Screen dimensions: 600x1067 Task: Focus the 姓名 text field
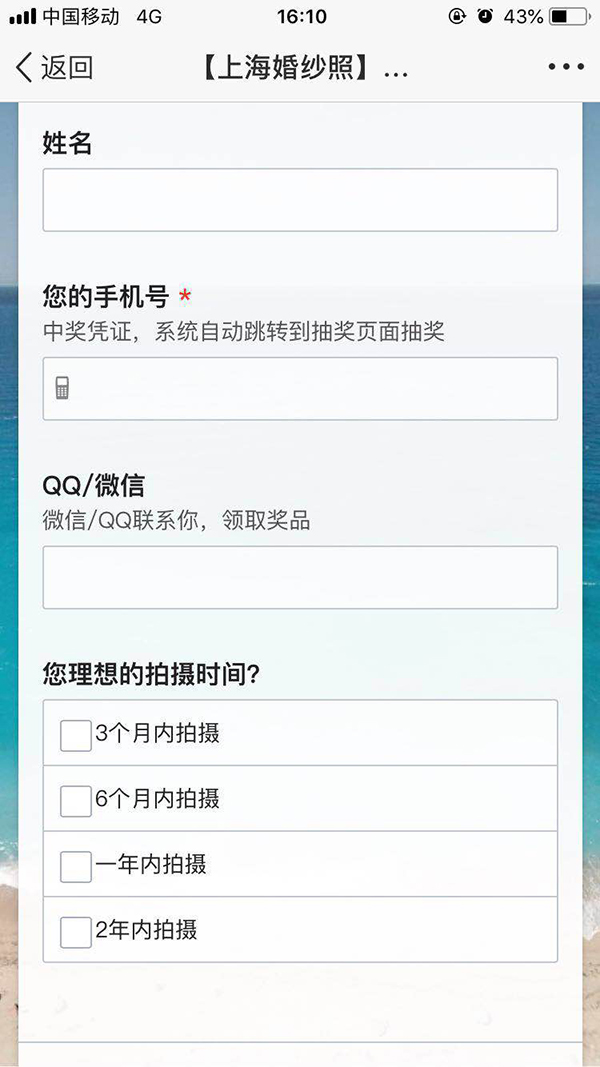pos(299,200)
